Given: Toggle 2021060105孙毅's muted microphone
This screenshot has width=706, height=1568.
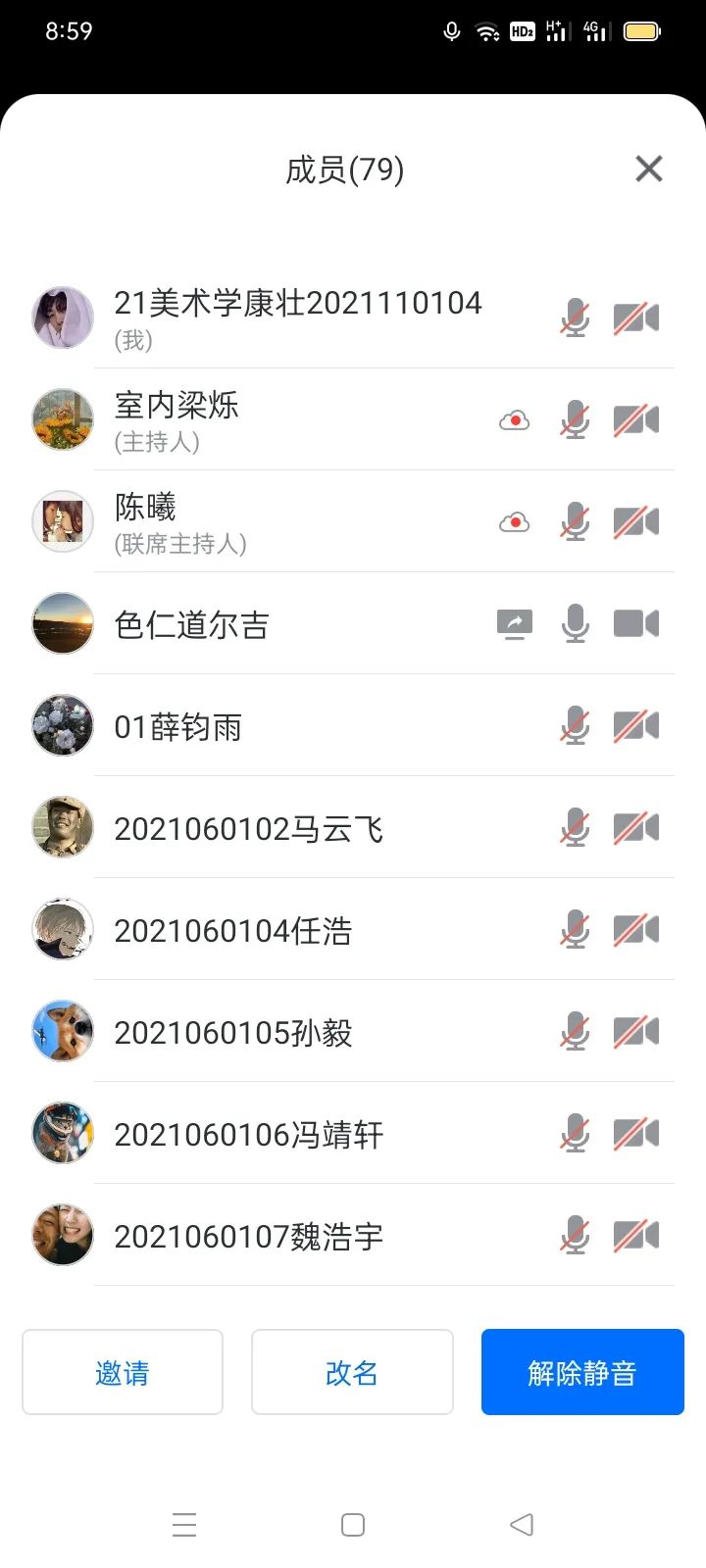Looking at the screenshot, I should (x=574, y=1031).
